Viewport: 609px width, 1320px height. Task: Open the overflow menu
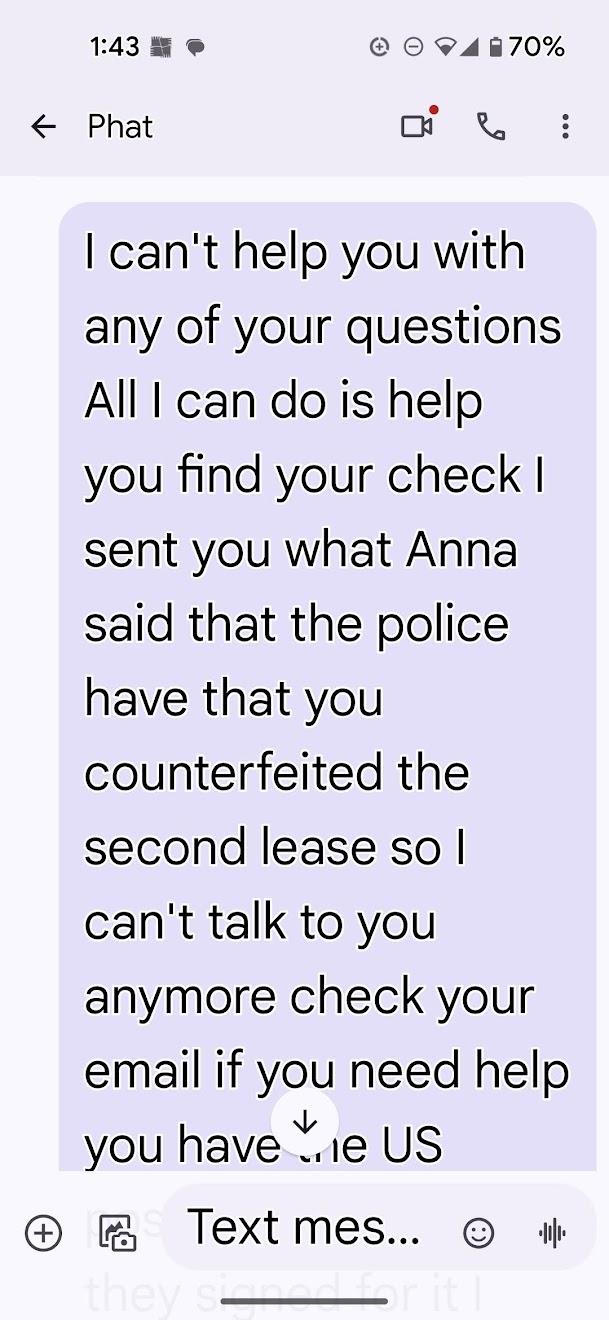(565, 127)
